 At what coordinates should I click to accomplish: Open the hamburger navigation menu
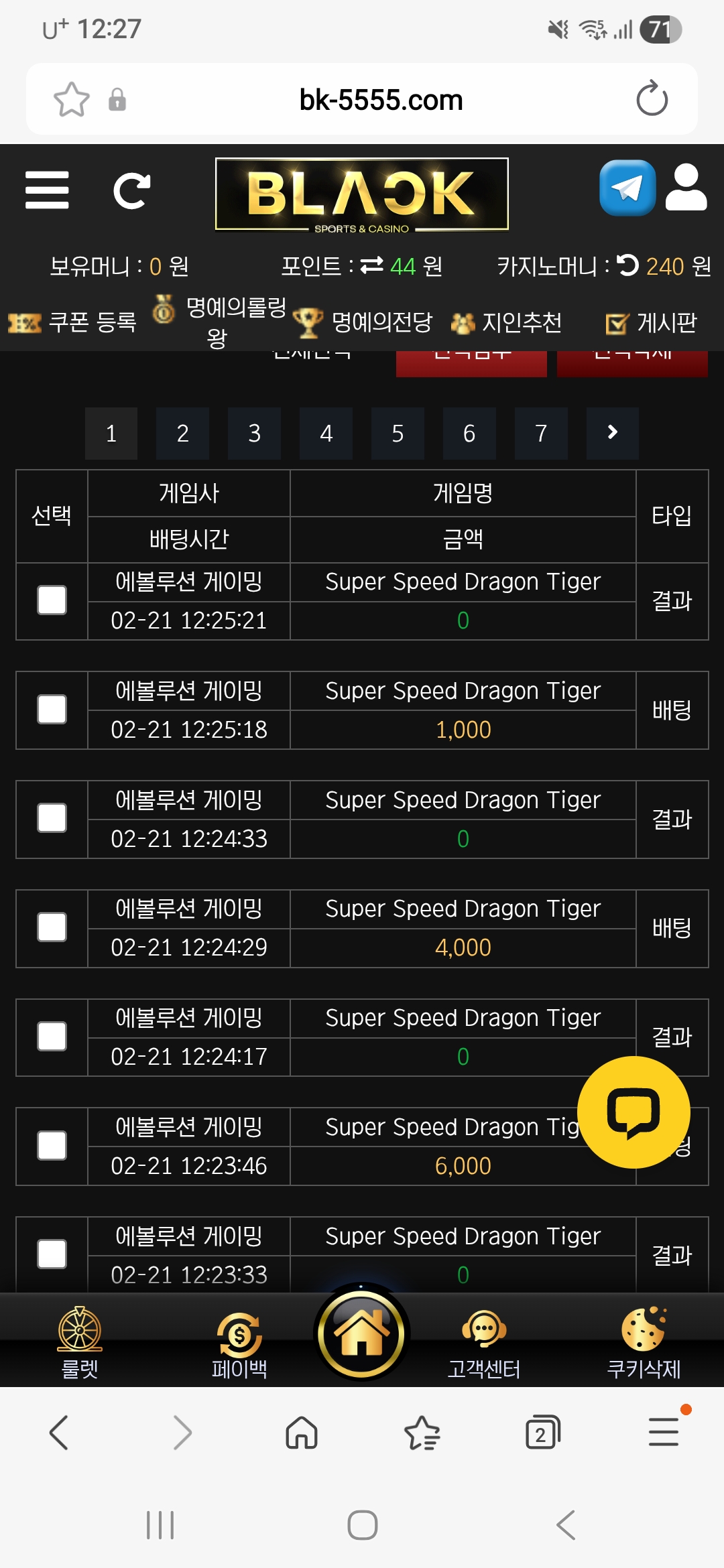click(46, 190)
